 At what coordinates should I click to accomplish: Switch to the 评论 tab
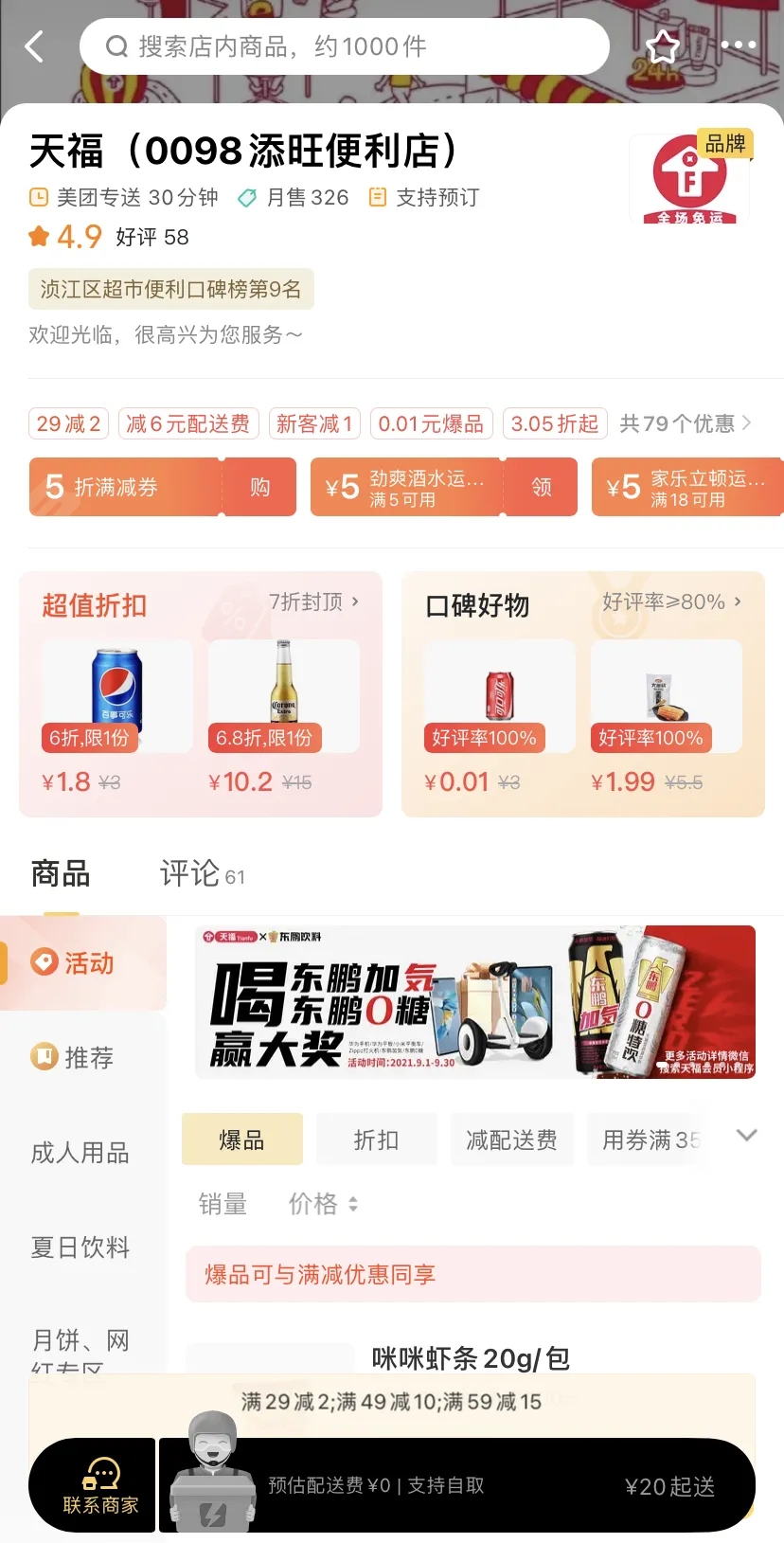click(201, 873)
